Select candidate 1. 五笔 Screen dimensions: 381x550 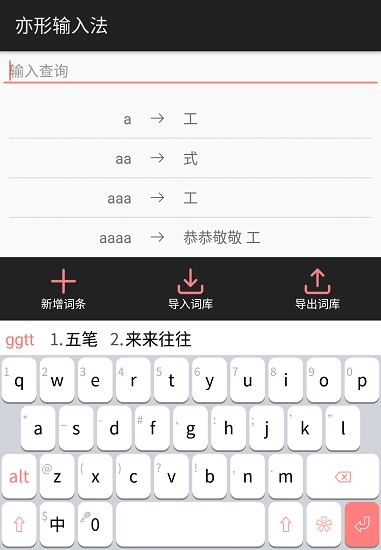point(74,340)
